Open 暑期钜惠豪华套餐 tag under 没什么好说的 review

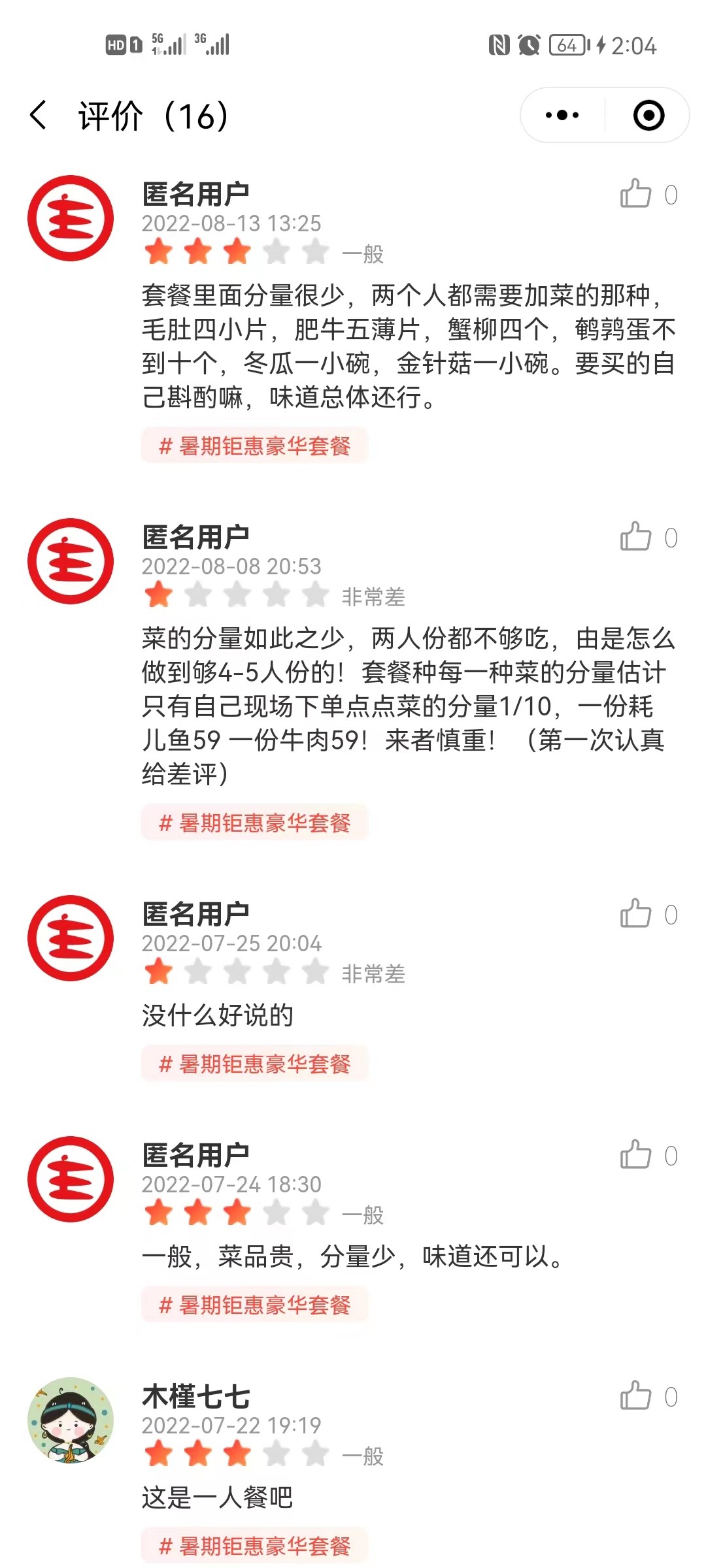pyautogui.click(x=255, y=1064)
